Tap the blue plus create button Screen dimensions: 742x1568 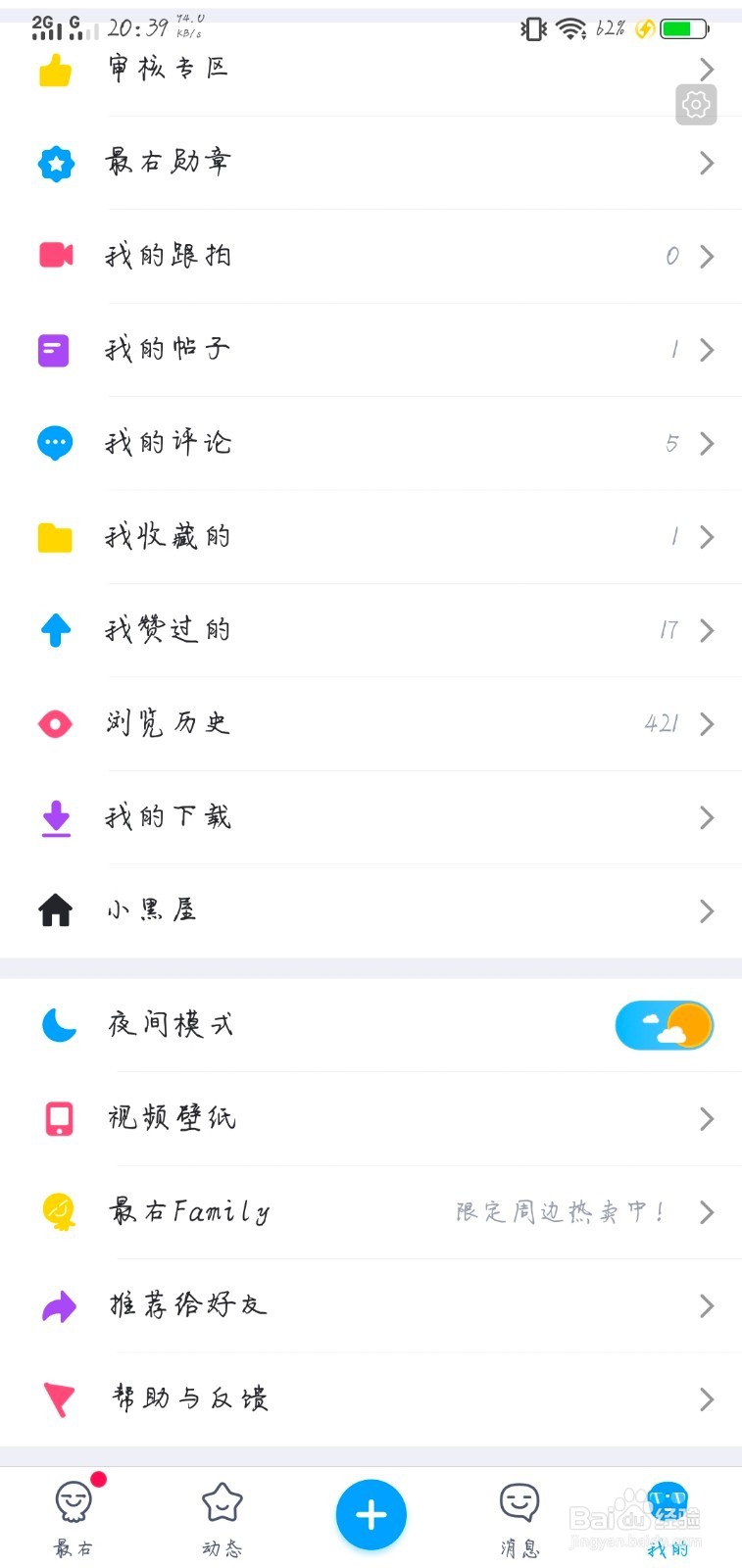coord(371,1515)
